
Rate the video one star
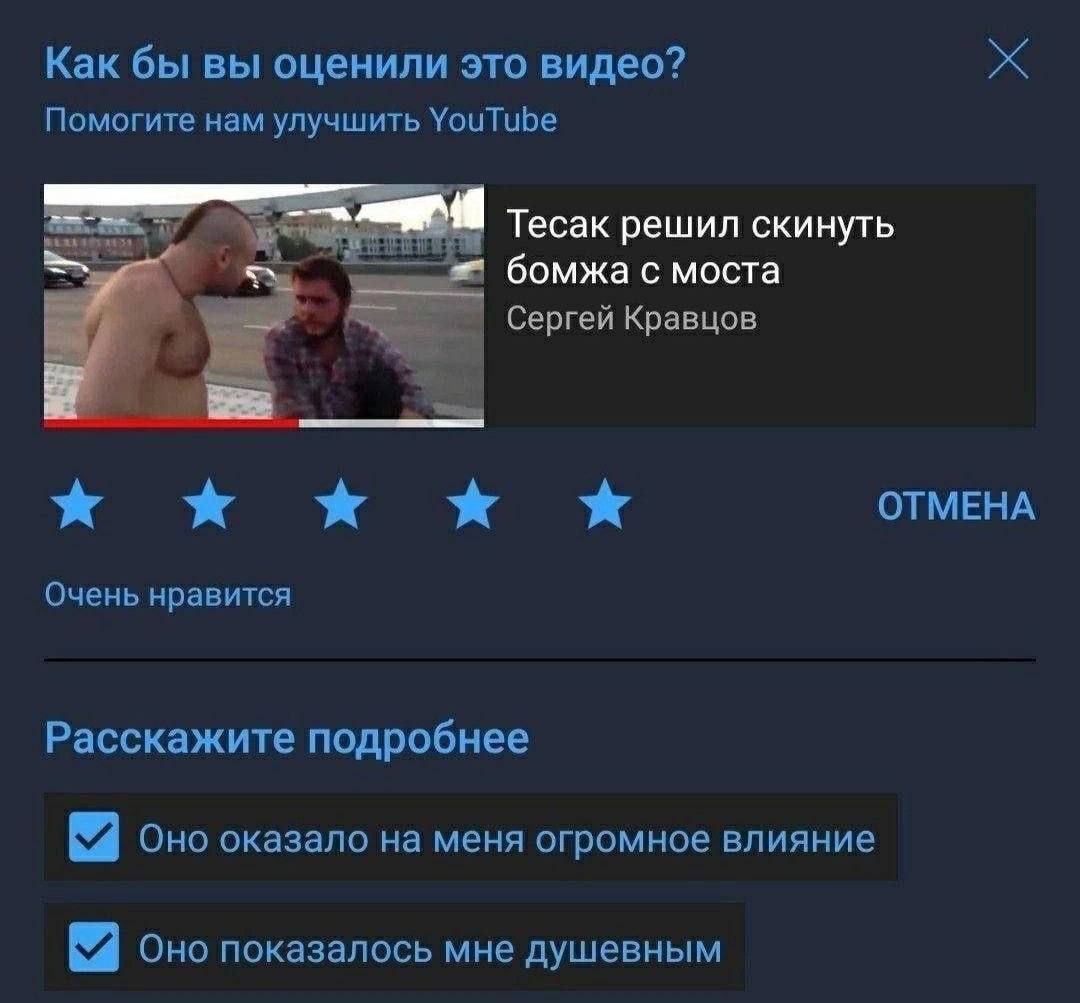click(75, 504)
